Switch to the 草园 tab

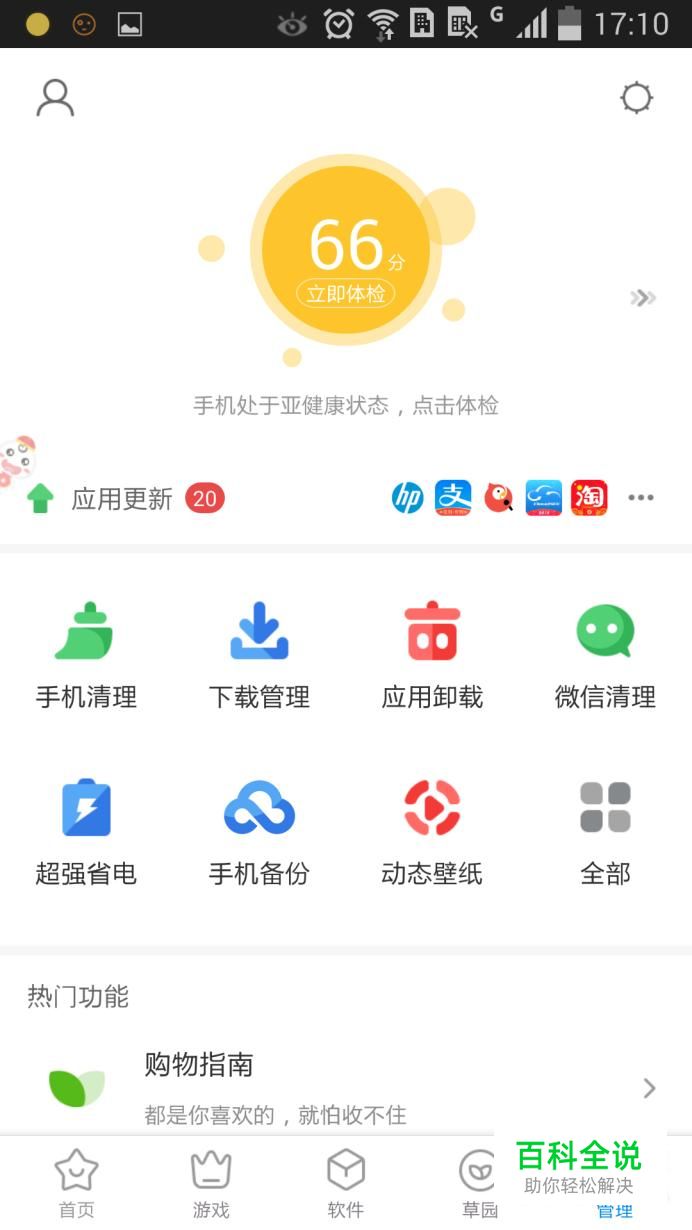[479, 1184]
